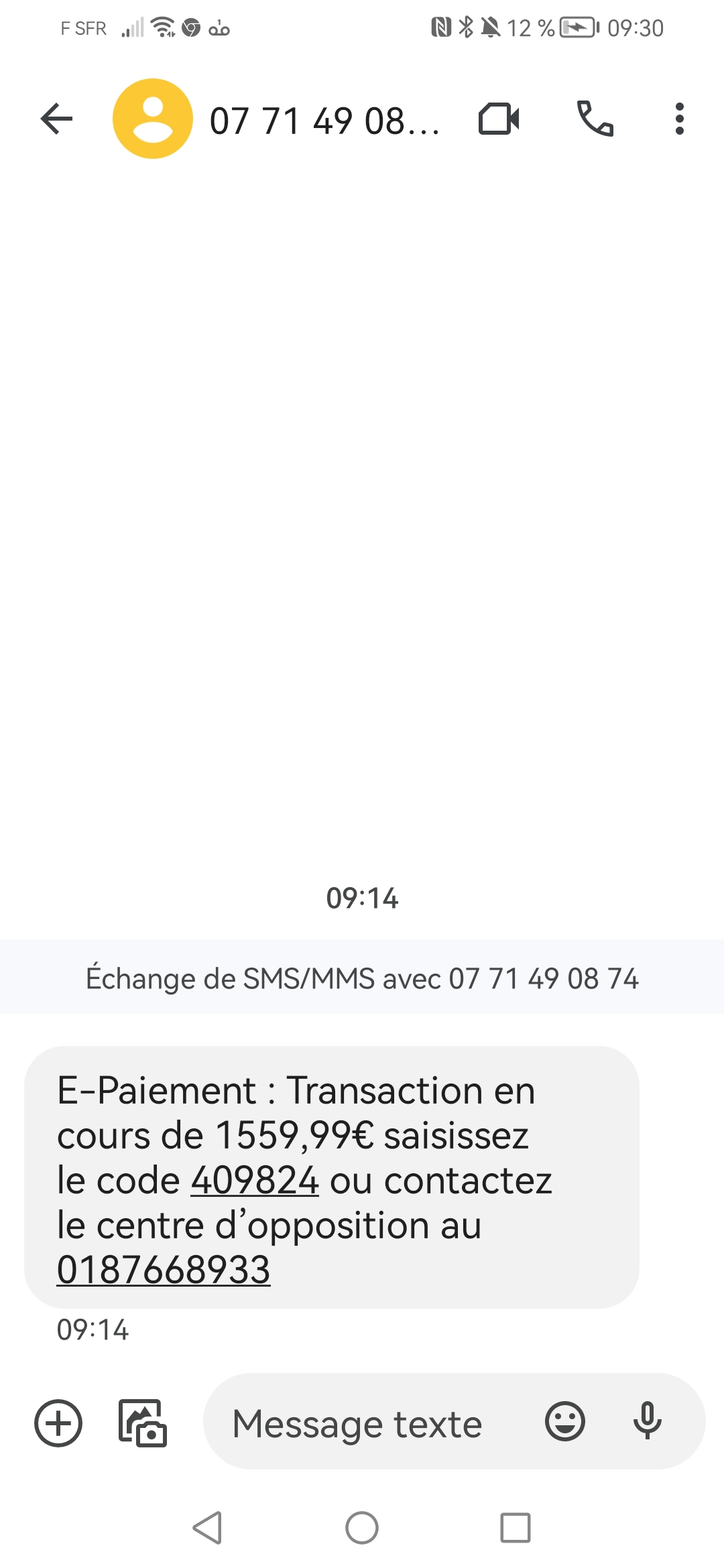
Task: Open the contact avatar for 07 71 49 08
Action: pos(153,119)
